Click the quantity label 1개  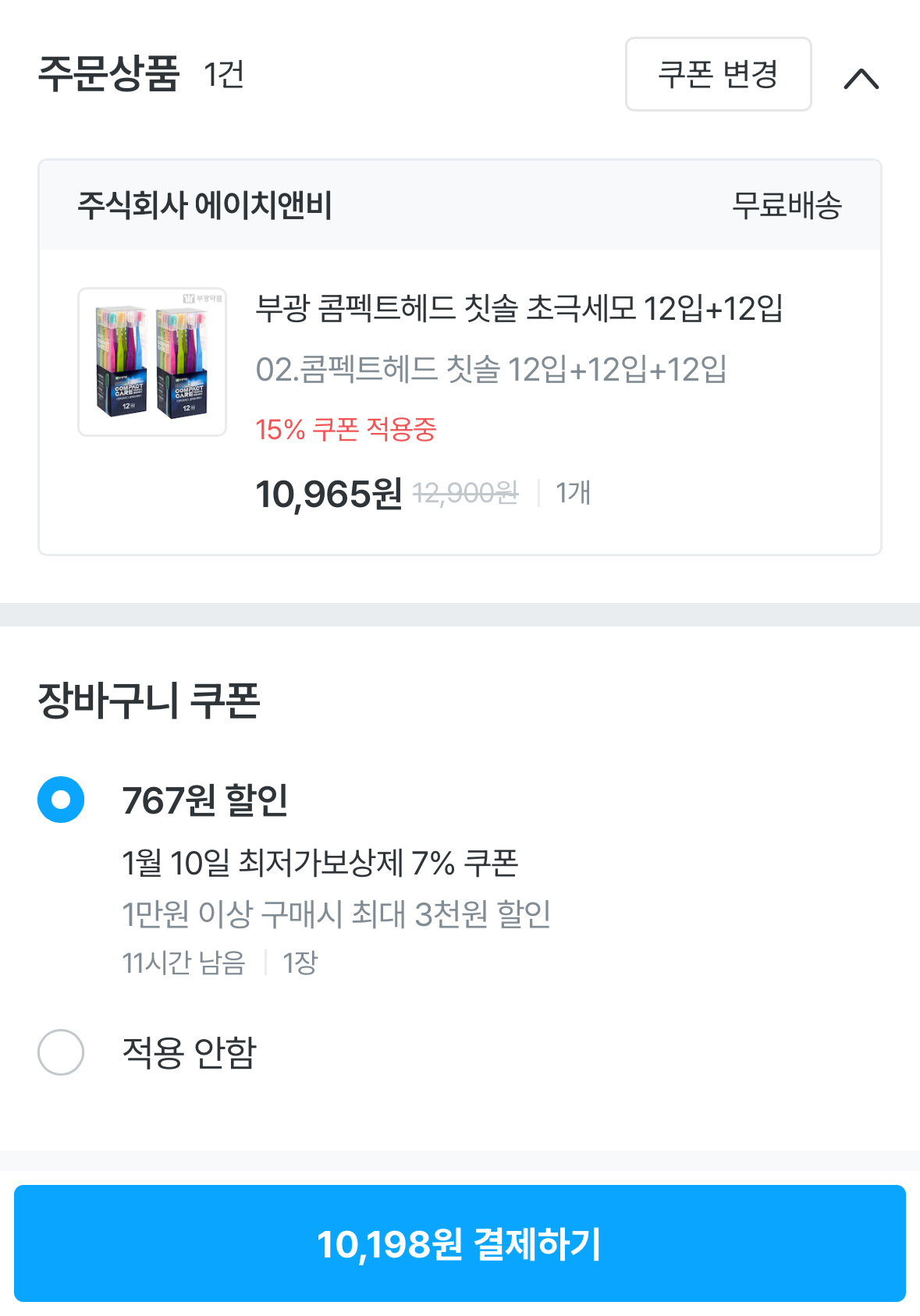coord(574,492)
